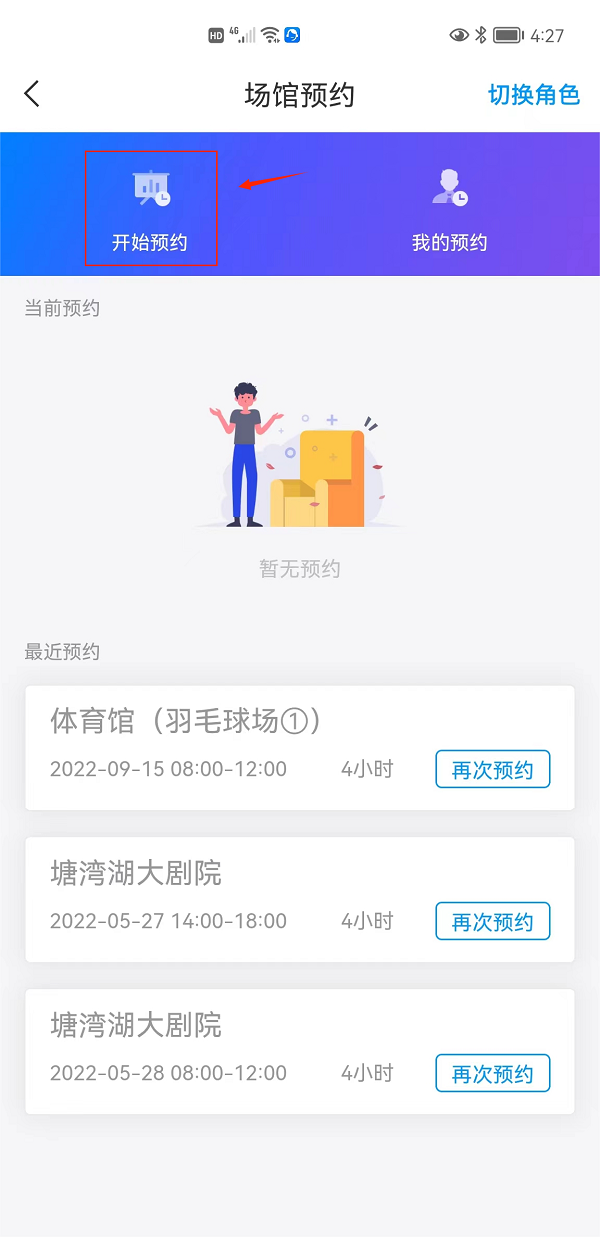Go back using the header arrow

[x=32, y=95]
